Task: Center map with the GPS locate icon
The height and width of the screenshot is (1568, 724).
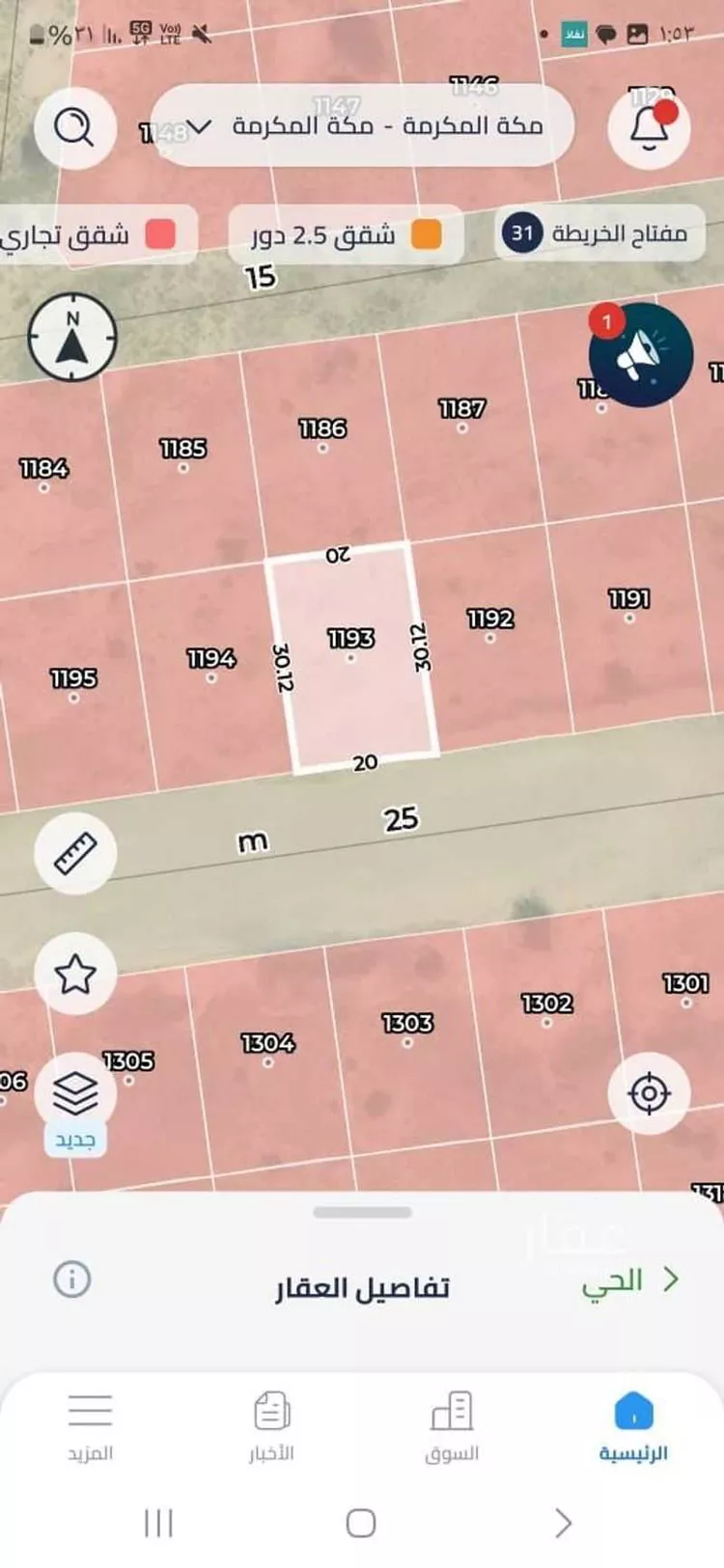Action: [x=649, y=1093]
